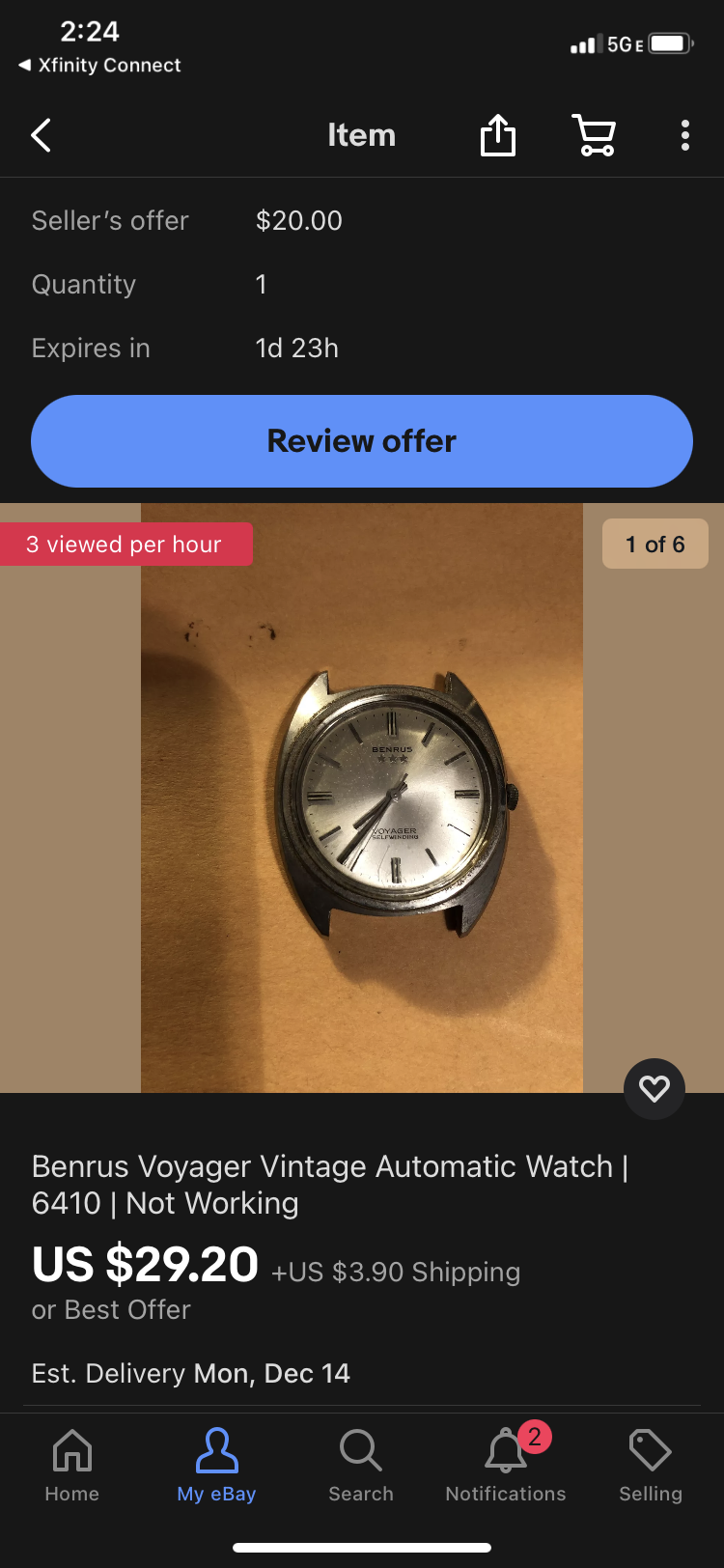Open the three-dot overflow menu

(684, 135)
